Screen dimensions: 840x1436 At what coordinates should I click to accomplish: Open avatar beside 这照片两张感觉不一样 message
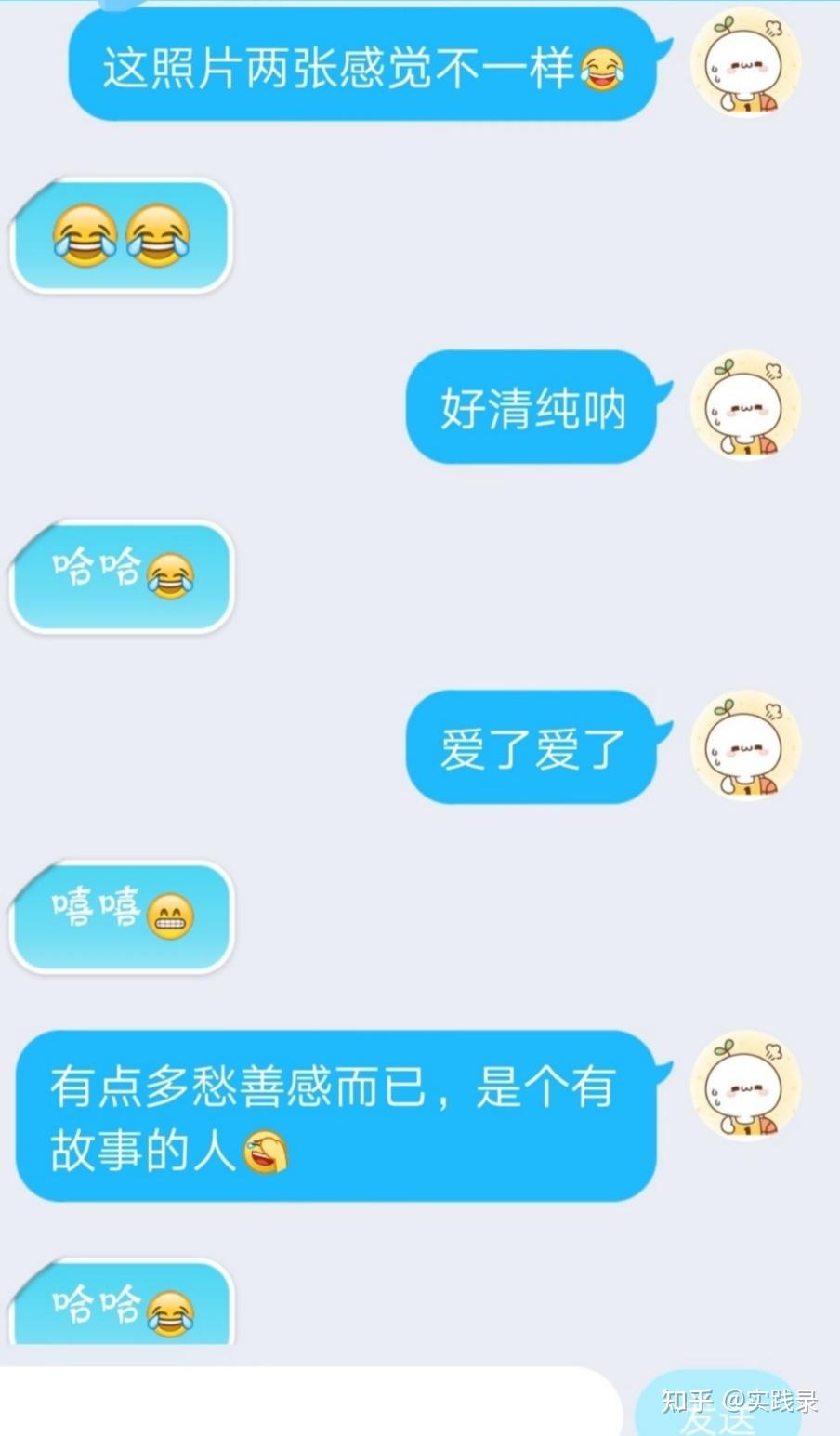point(745,63)
